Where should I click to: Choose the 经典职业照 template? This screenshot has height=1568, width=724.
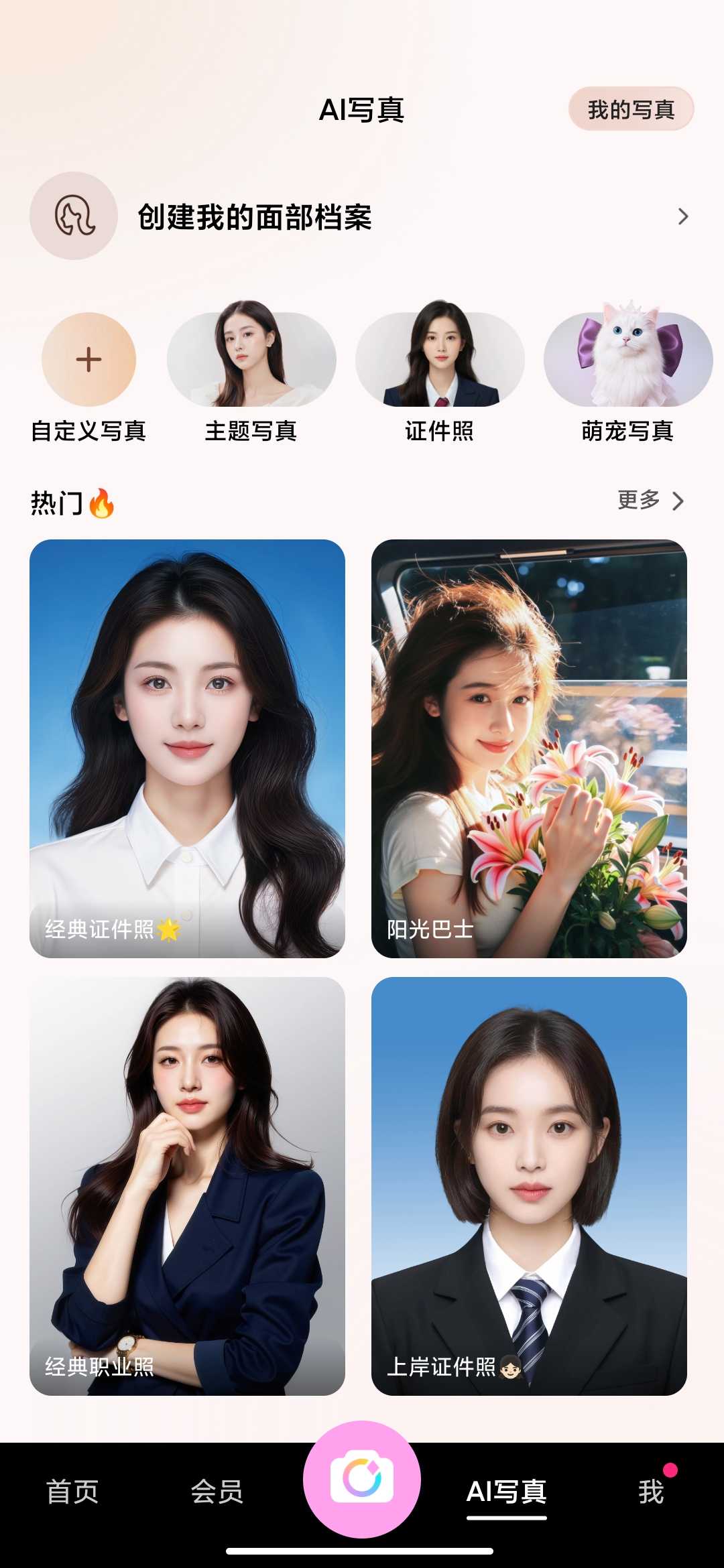(x=187, y=1186)
